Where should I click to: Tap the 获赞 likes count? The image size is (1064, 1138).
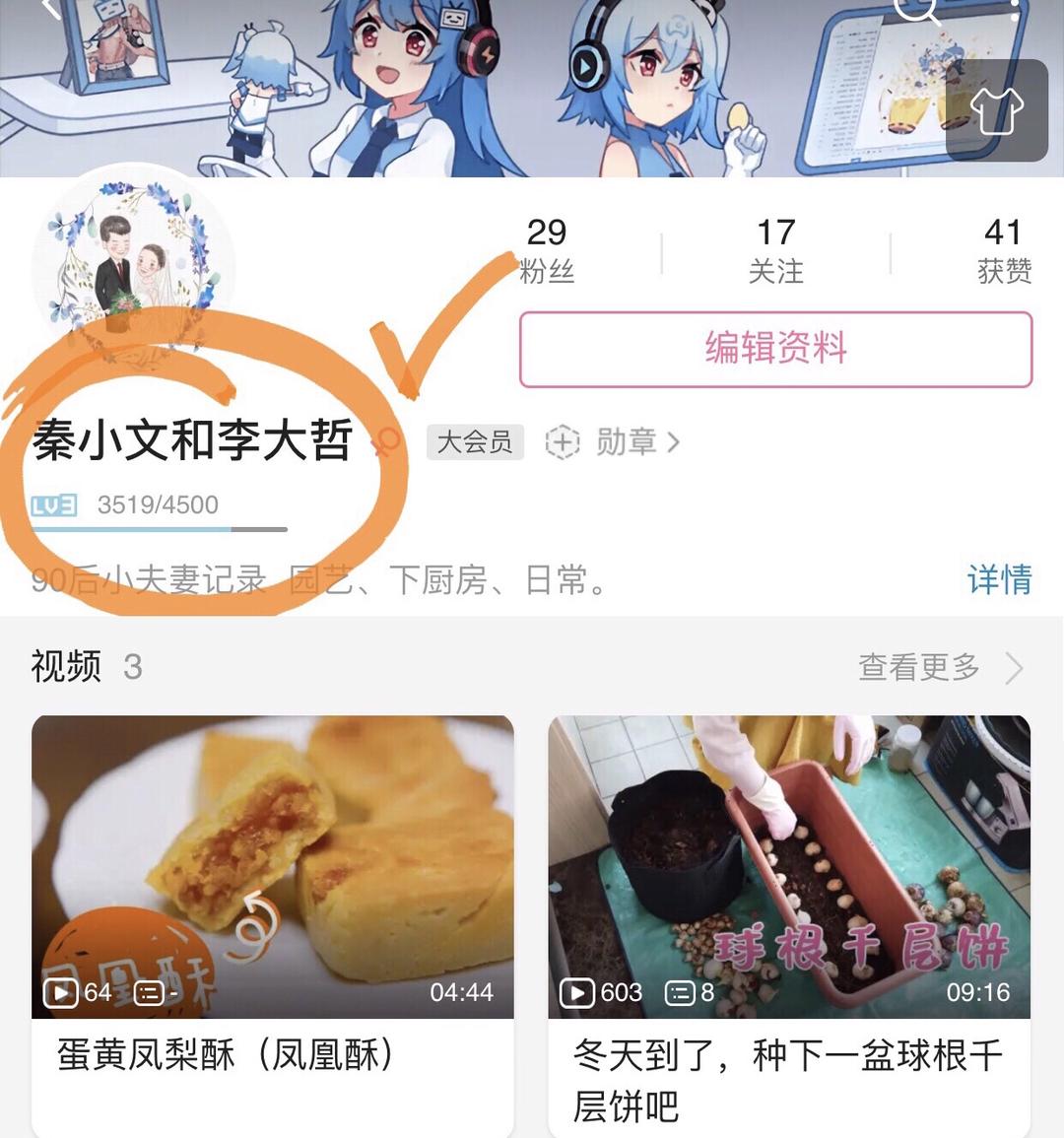(x=1005, y=250)
